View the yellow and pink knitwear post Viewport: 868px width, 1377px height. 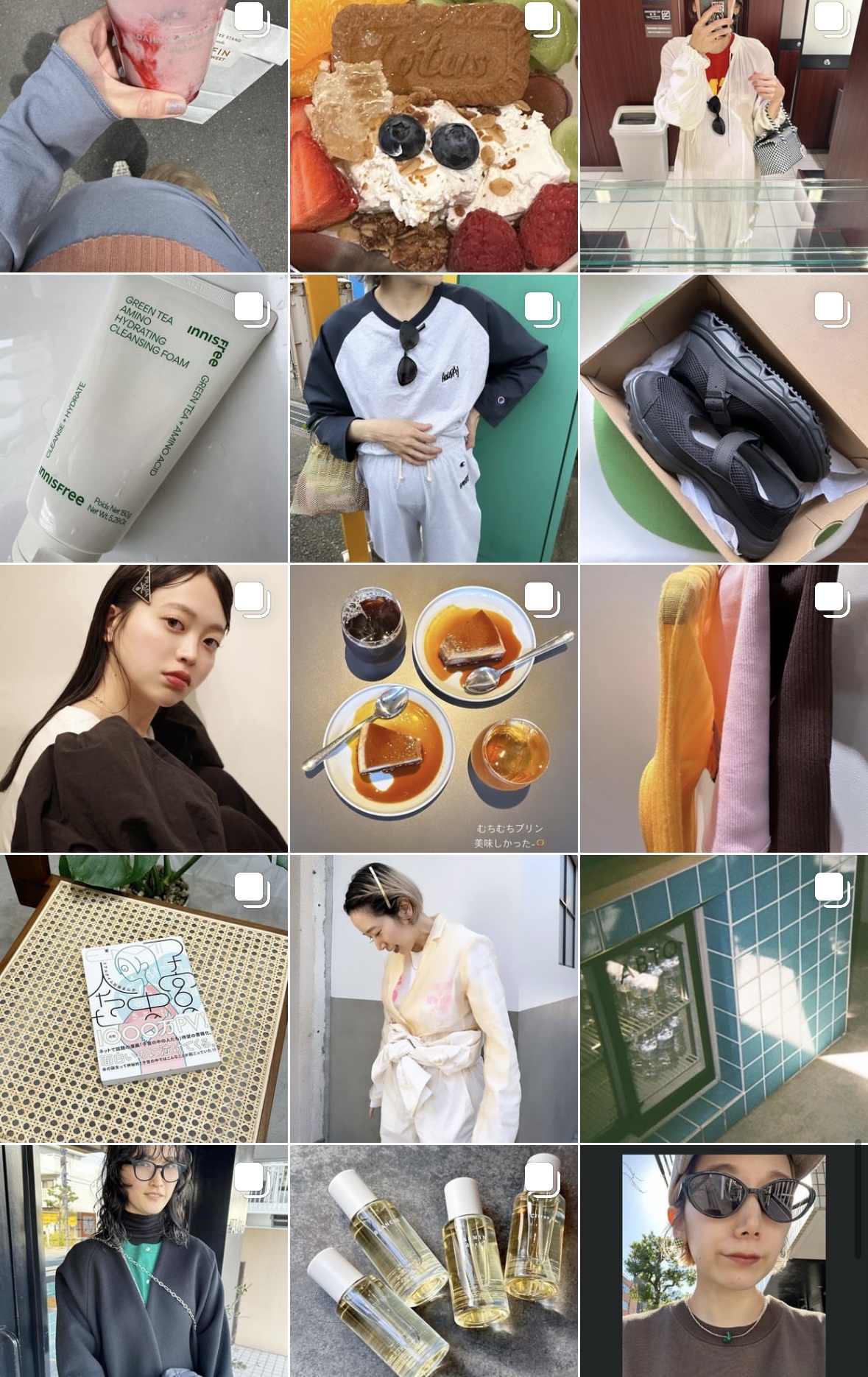pos(724,708)
